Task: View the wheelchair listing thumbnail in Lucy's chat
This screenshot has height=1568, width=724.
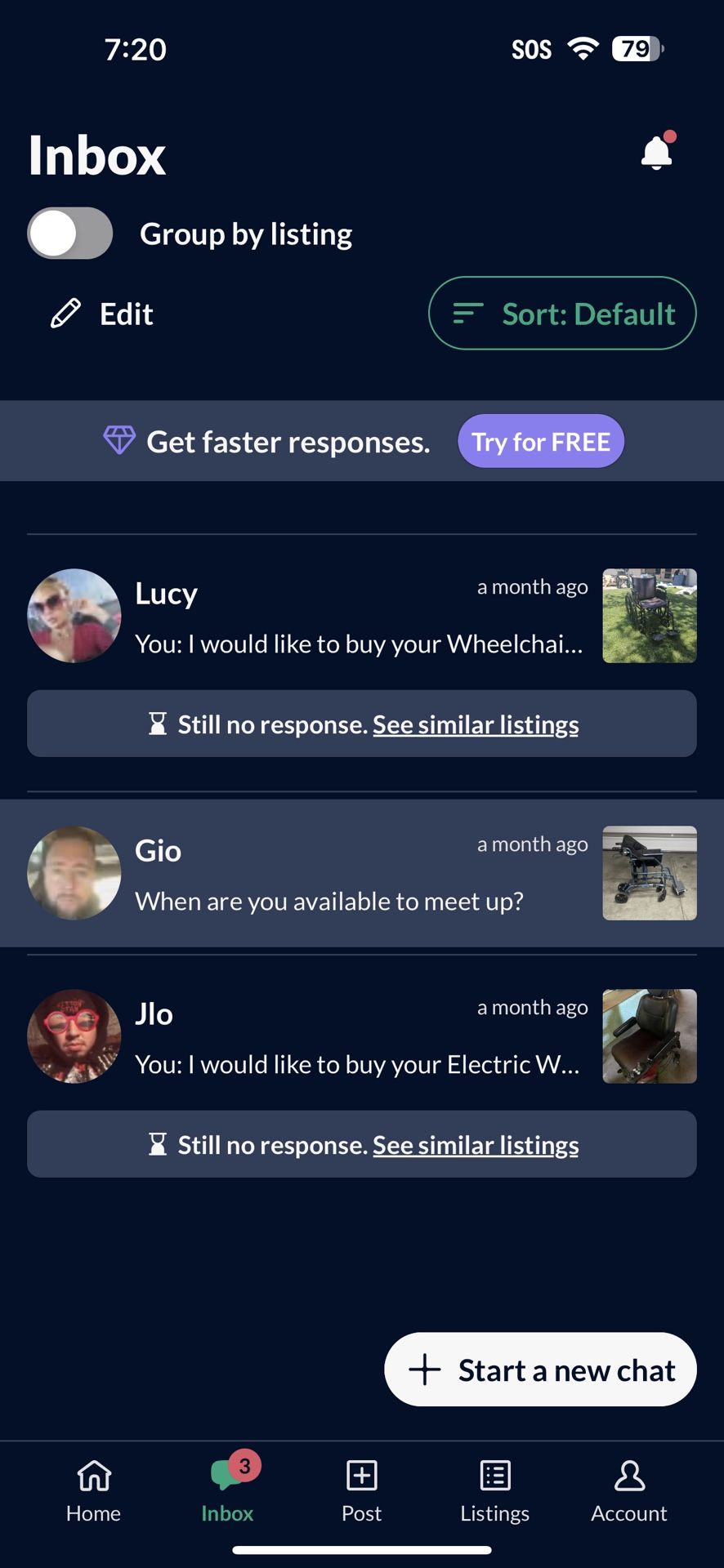Action: tap(649, 616)
